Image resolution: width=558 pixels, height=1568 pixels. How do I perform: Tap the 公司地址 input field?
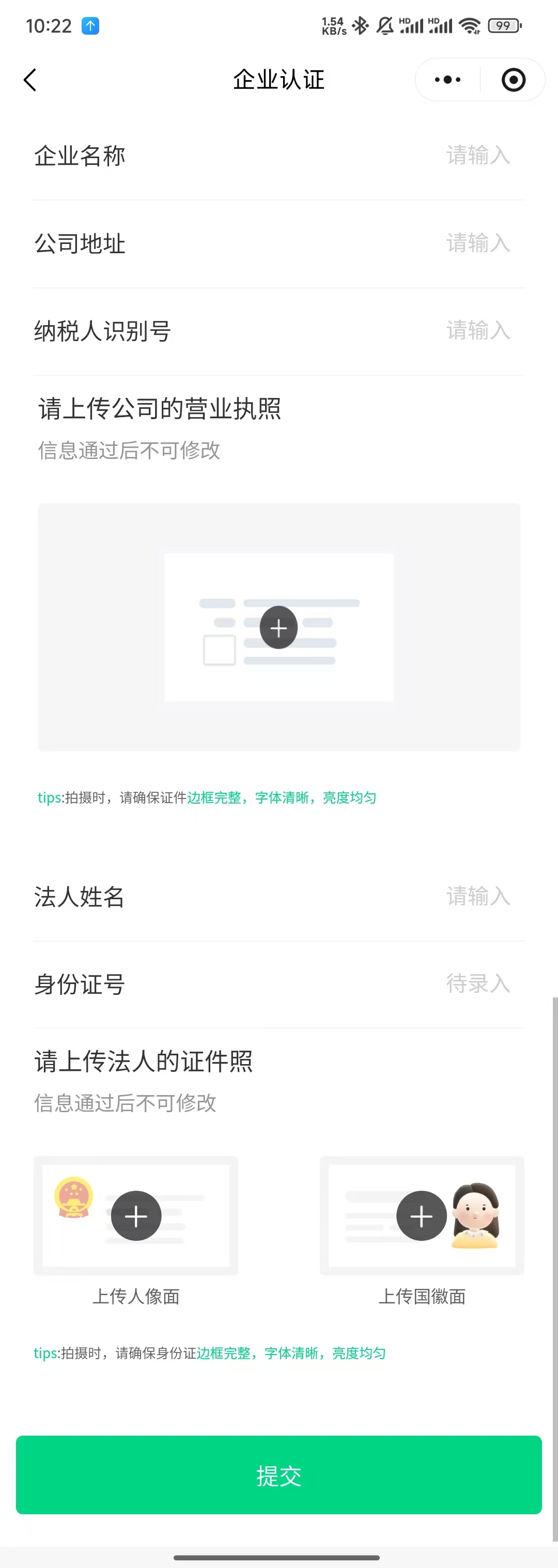pyautogui.click(x=477, y=243)
